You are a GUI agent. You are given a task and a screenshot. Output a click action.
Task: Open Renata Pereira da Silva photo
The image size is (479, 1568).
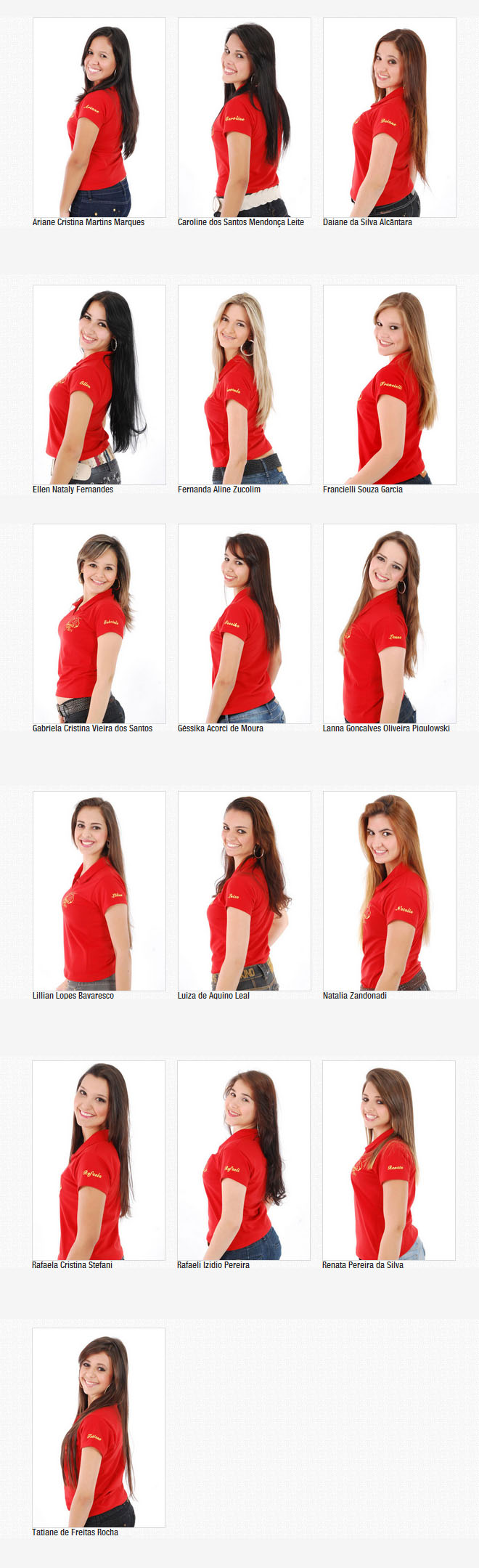(x=389, y=1161)
